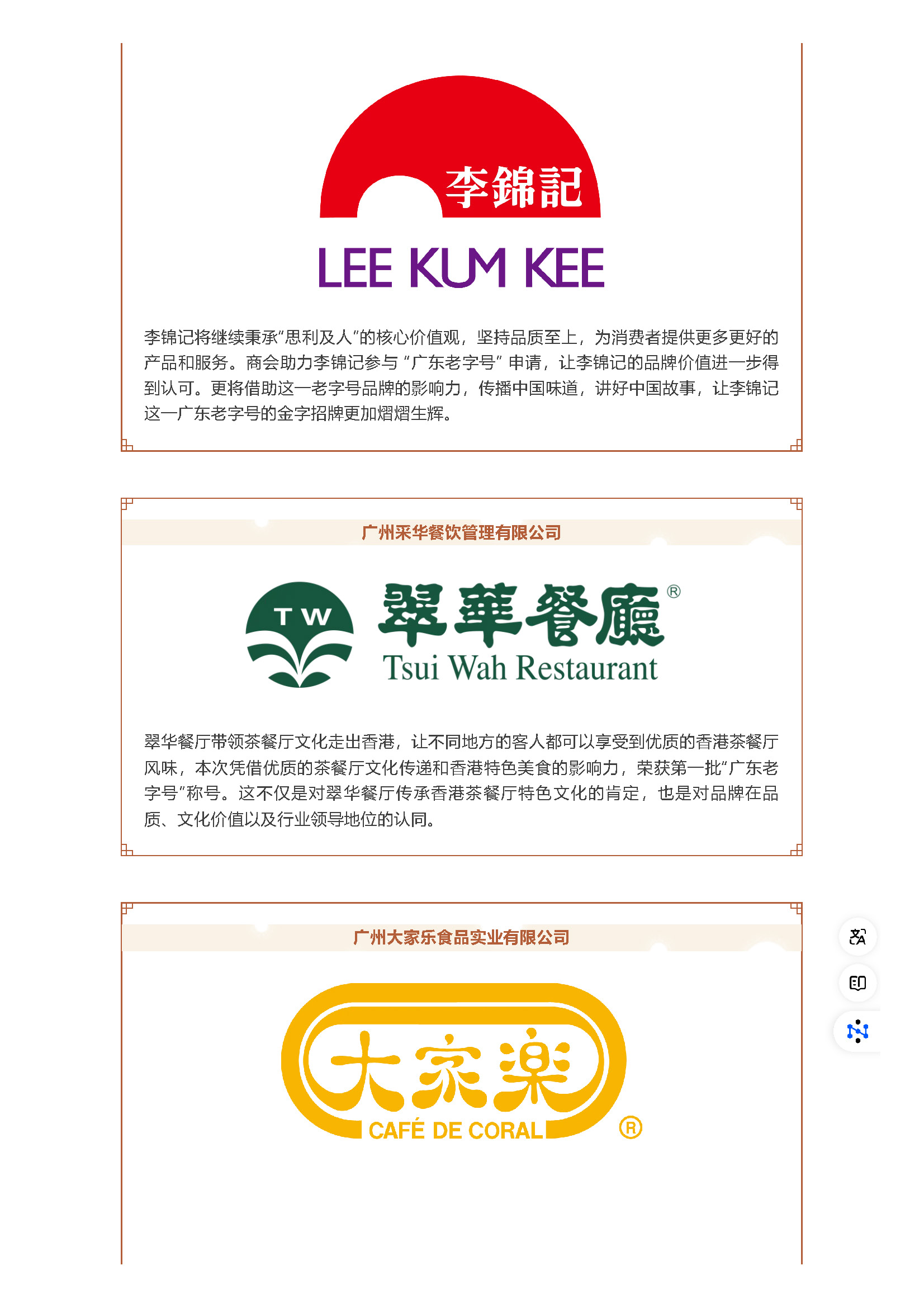Open reader mode with the book icon
This screenshot has width=924, height=1308.
[x=857, y=983]
